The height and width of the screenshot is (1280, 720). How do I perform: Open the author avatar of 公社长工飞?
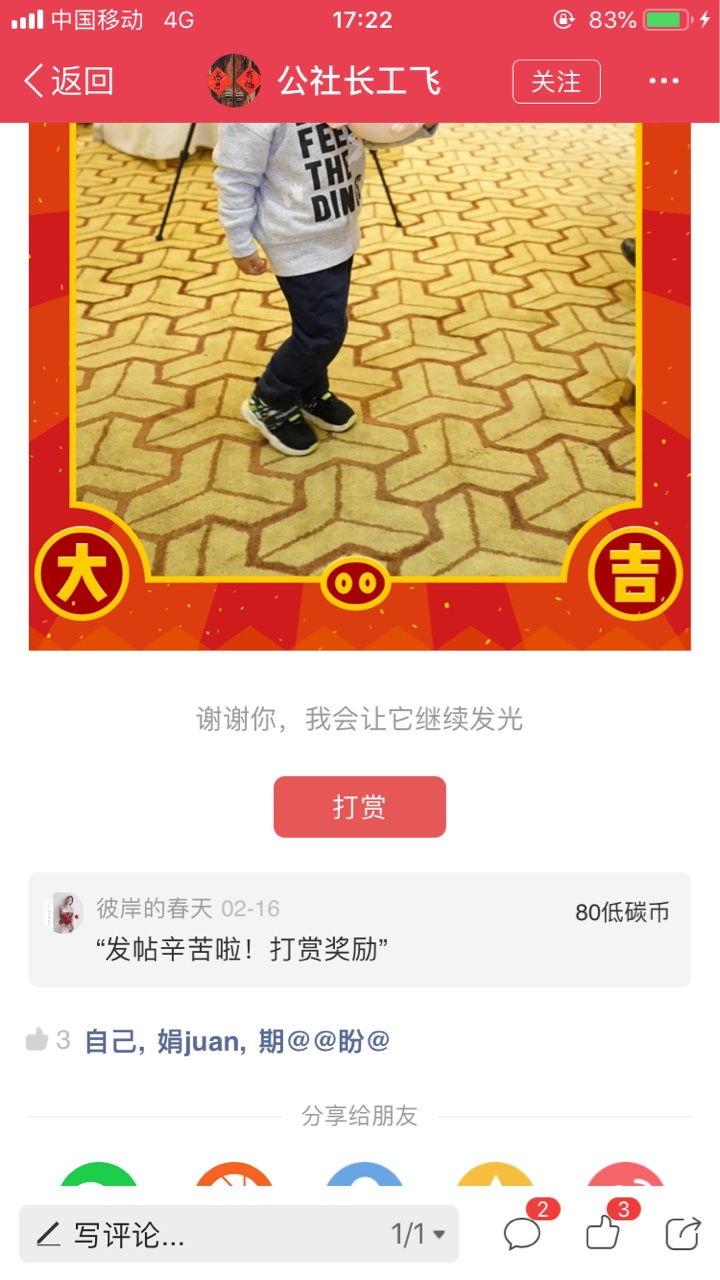pos(234,81)
